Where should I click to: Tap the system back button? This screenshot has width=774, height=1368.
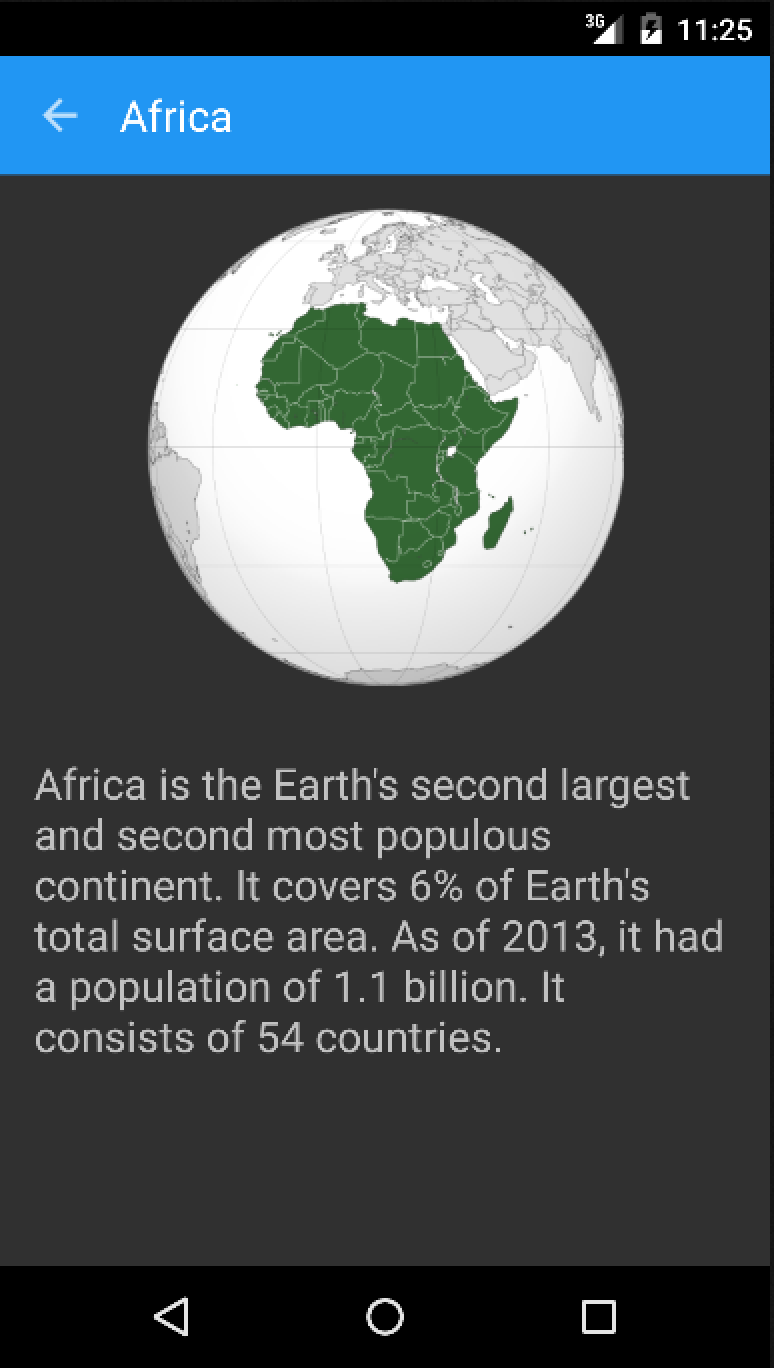pyautogui.click(x=172, y=1316)
